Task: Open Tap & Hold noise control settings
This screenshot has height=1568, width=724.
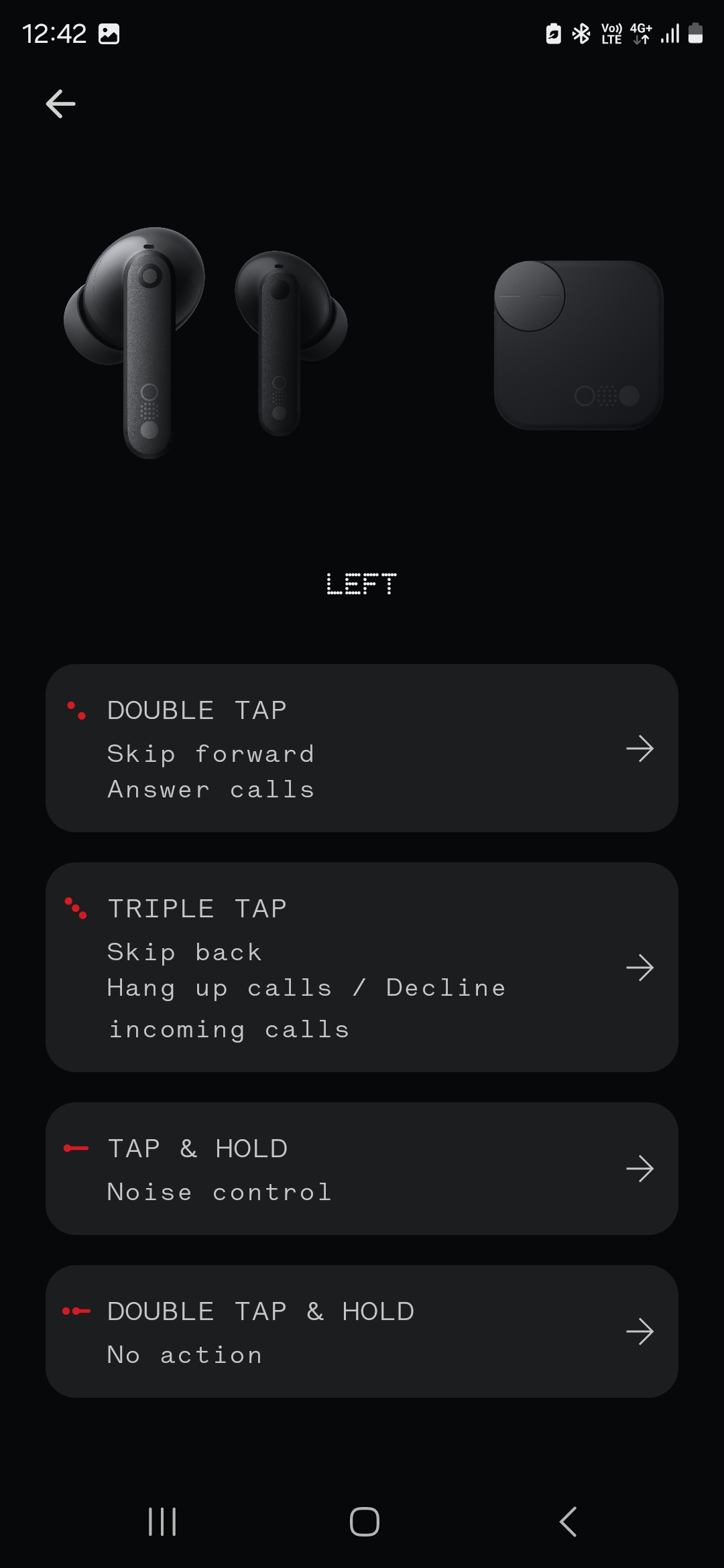Action: point(362,1169)
